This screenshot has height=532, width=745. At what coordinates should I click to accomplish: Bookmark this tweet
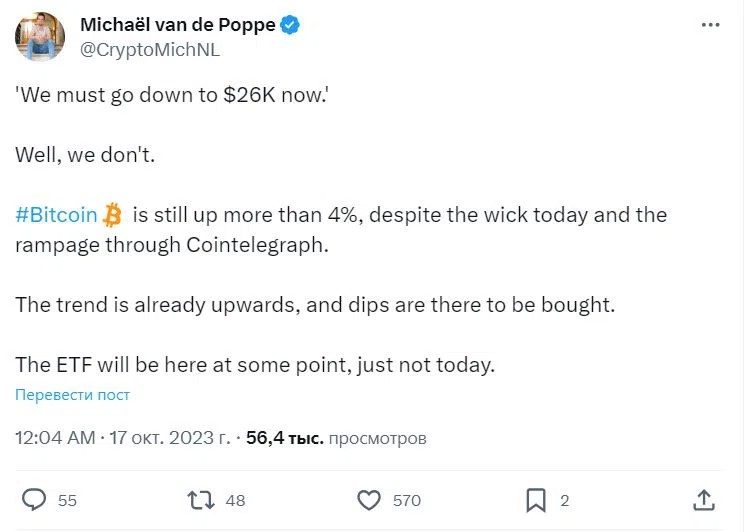click(536, 500)
